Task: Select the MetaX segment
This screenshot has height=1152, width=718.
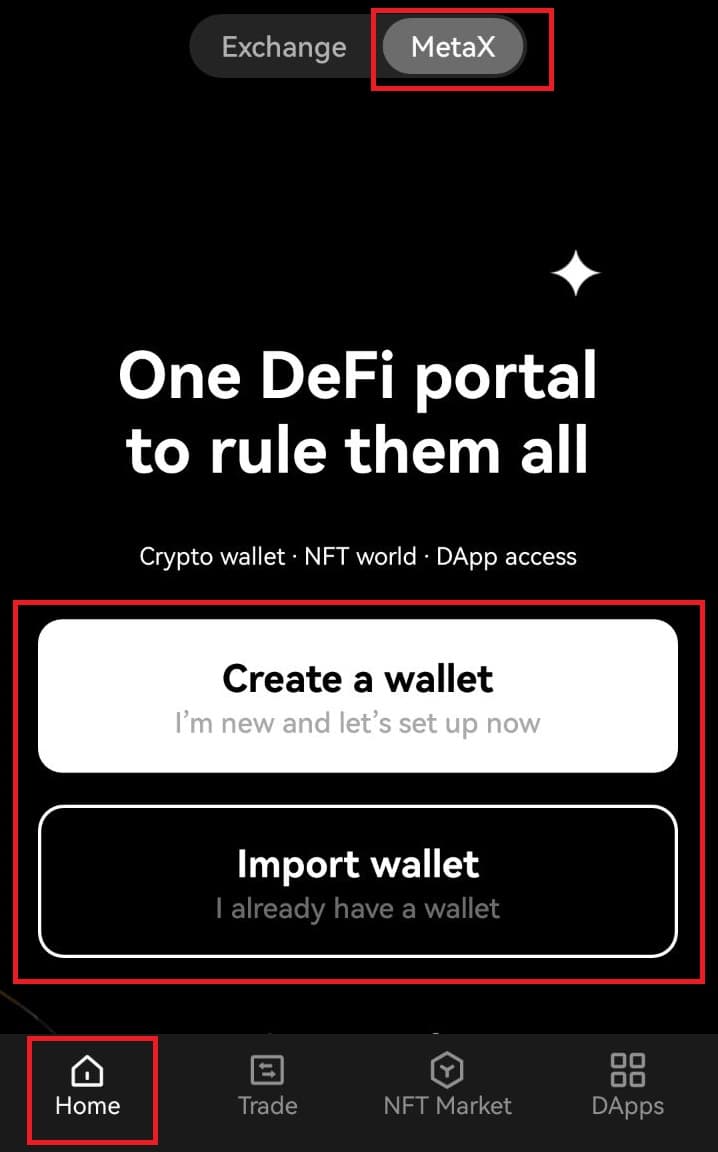Action: (x=453, y=47)
